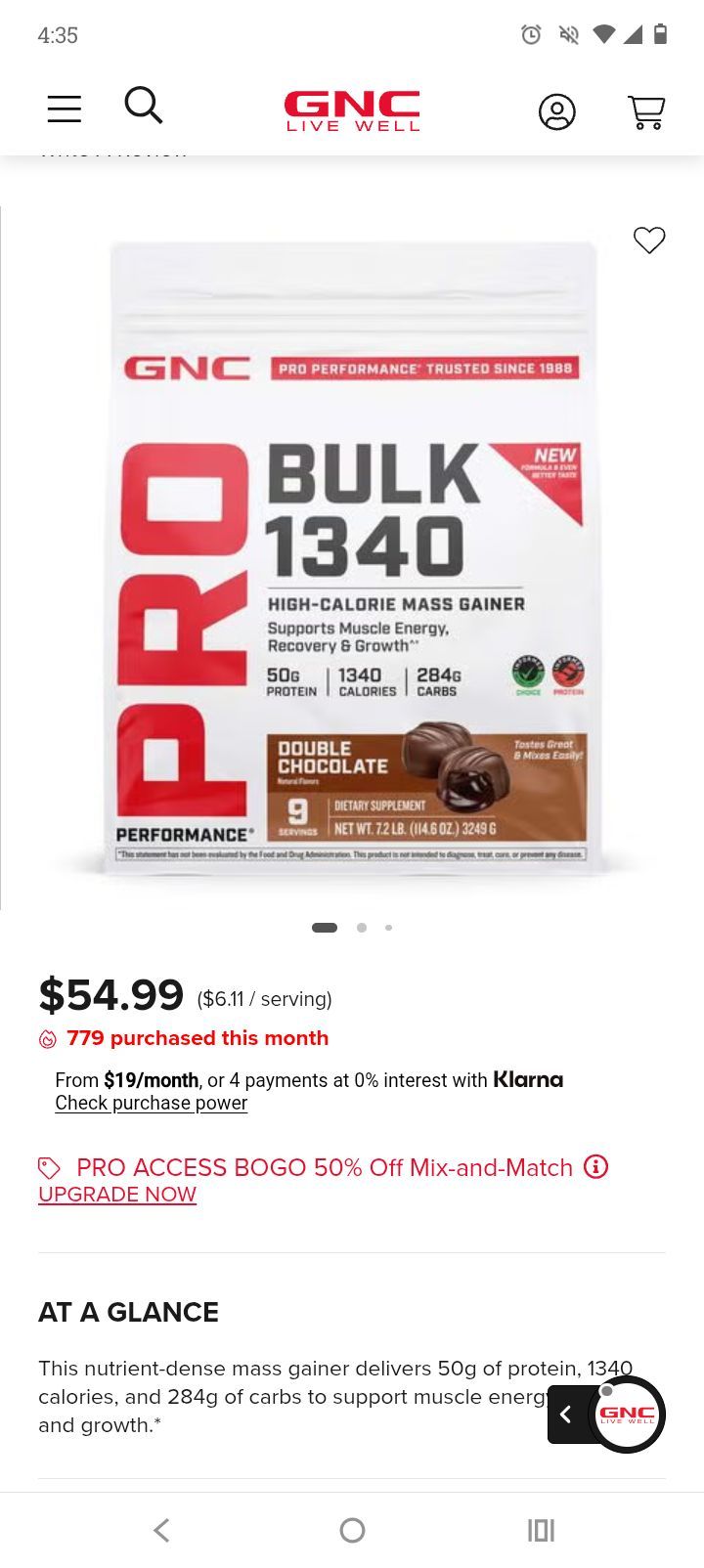704x1568 pixels.
Task: Open the hamburger menu
Action: click(65, 109)
